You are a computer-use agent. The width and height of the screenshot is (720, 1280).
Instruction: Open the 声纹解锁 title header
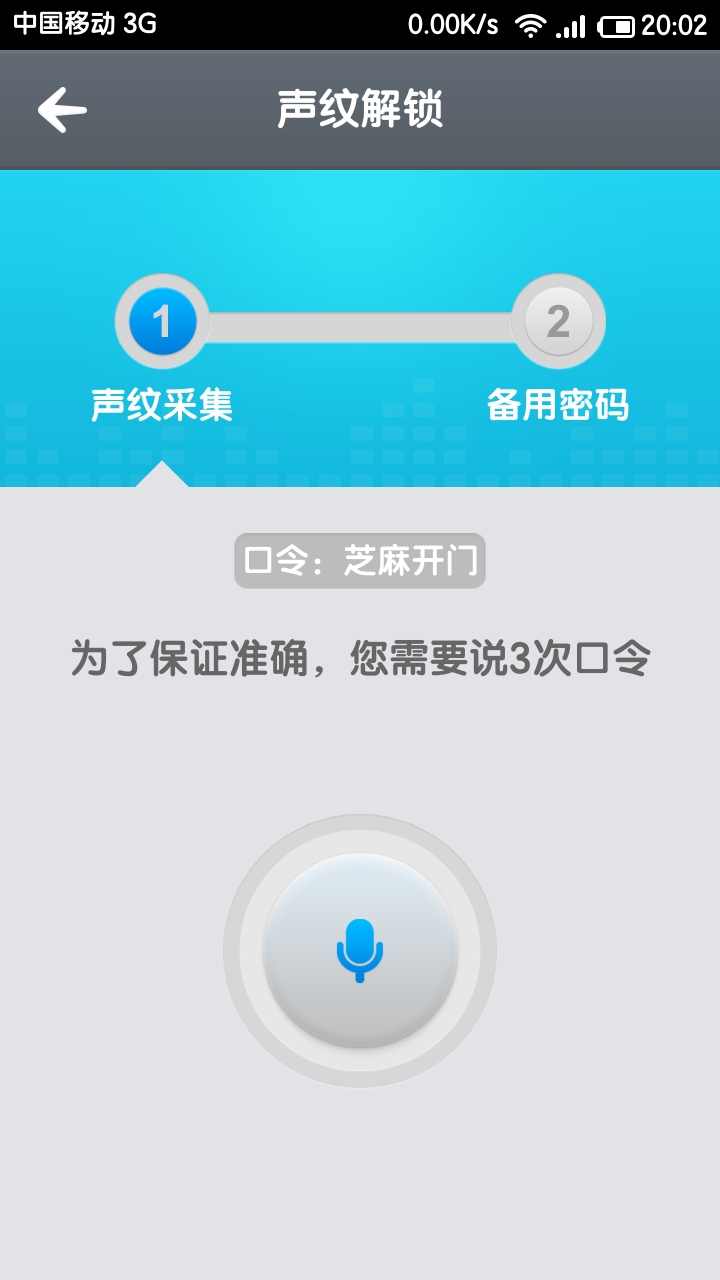tap(360, 108)
